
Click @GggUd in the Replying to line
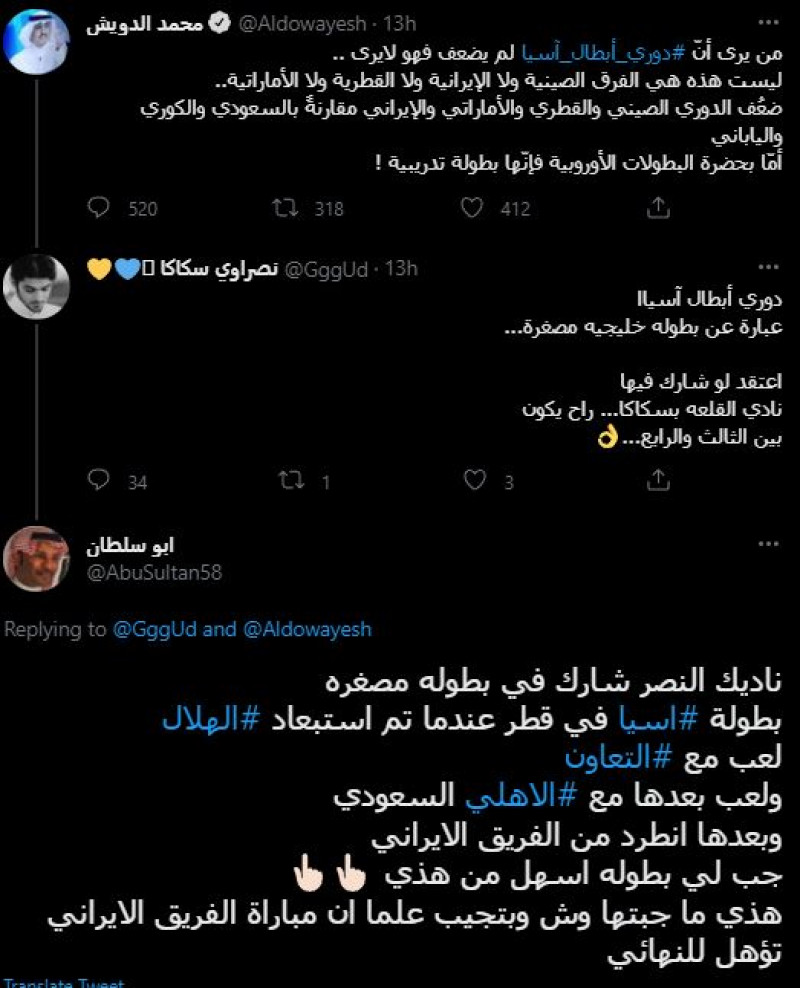[x=163, y=629]
